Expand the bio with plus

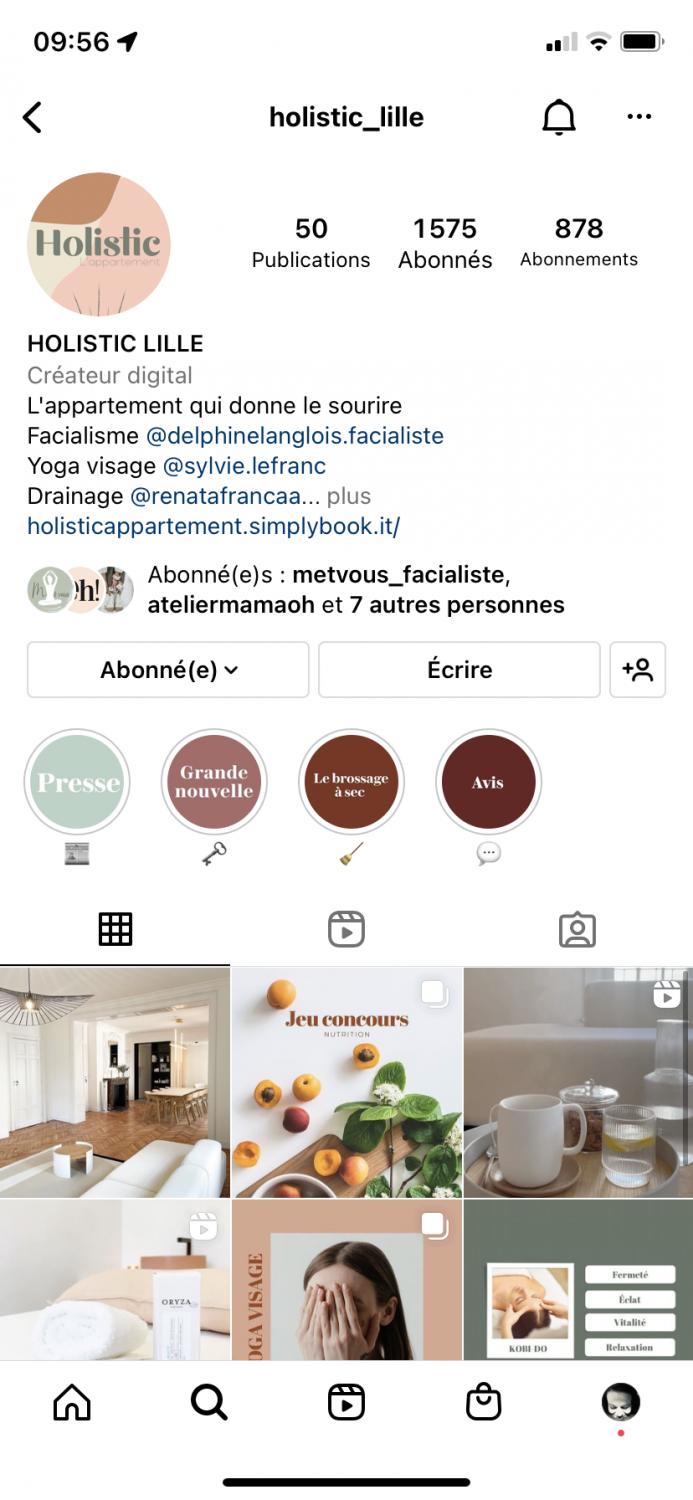(x=348, y=496)
